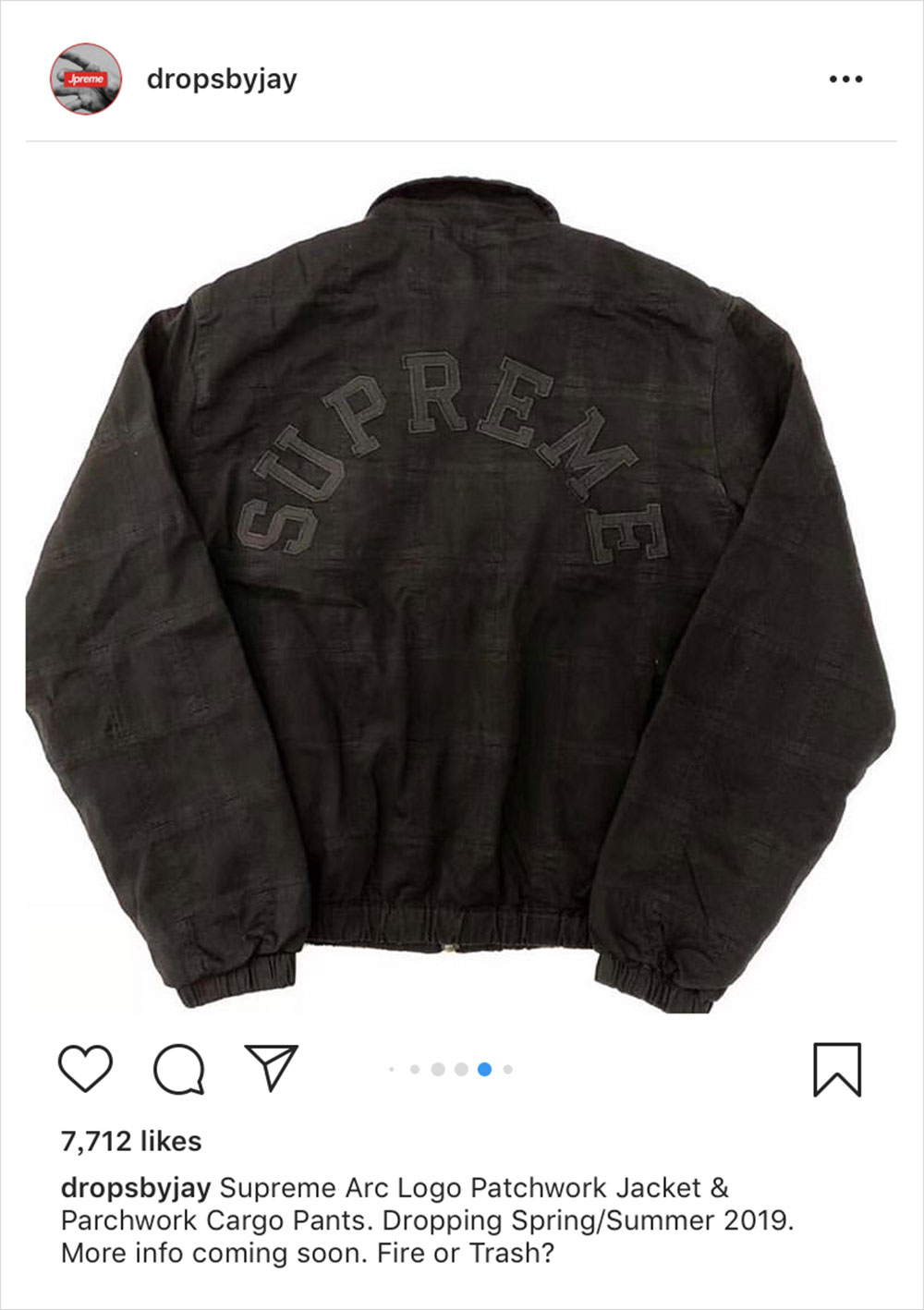The width and height of the screenshot is (924, 1310).
Task: Open the dropsbyjay username in post header
Action: click(222, 79)
